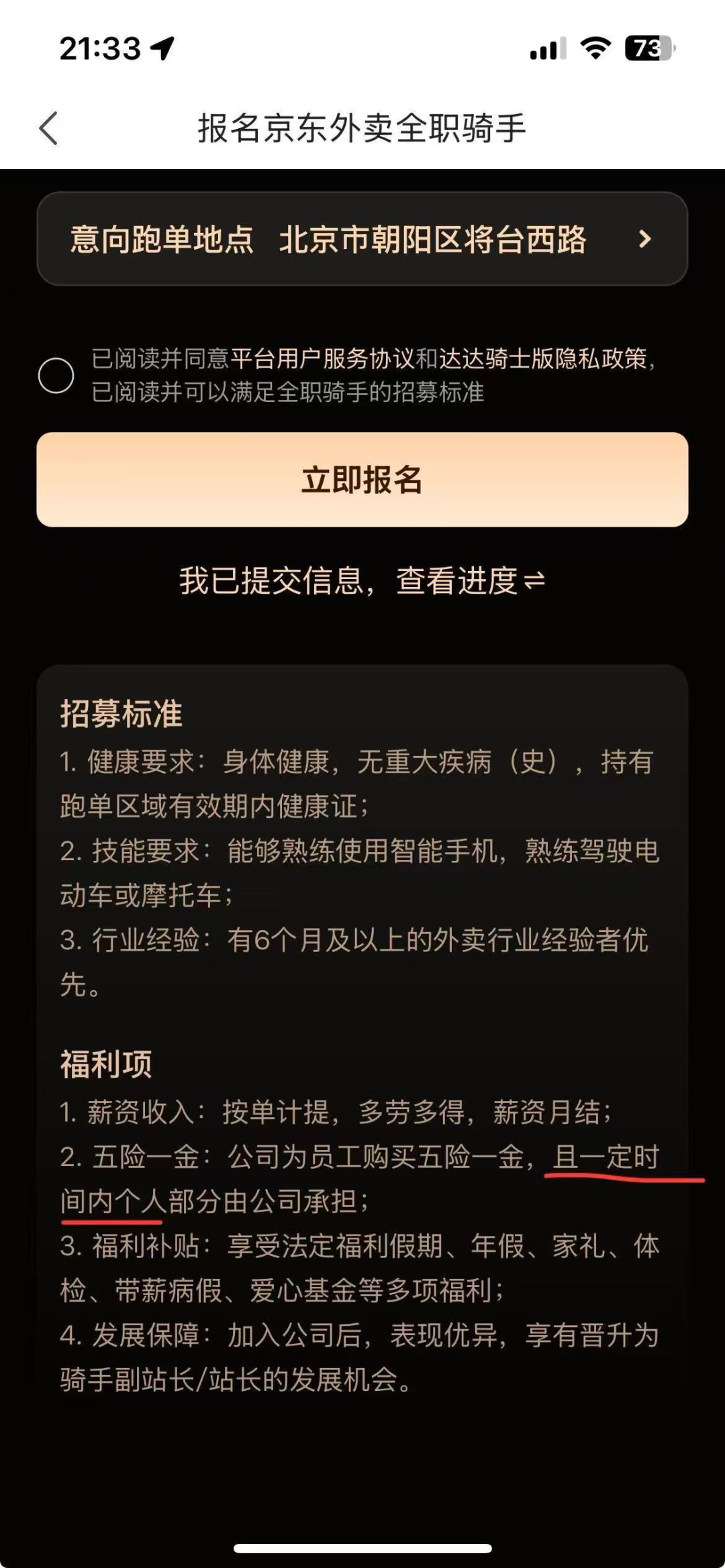This screenshot has width=725, height=1568.
Task: Go back using the top-left arrow
Action: point(49,128)
